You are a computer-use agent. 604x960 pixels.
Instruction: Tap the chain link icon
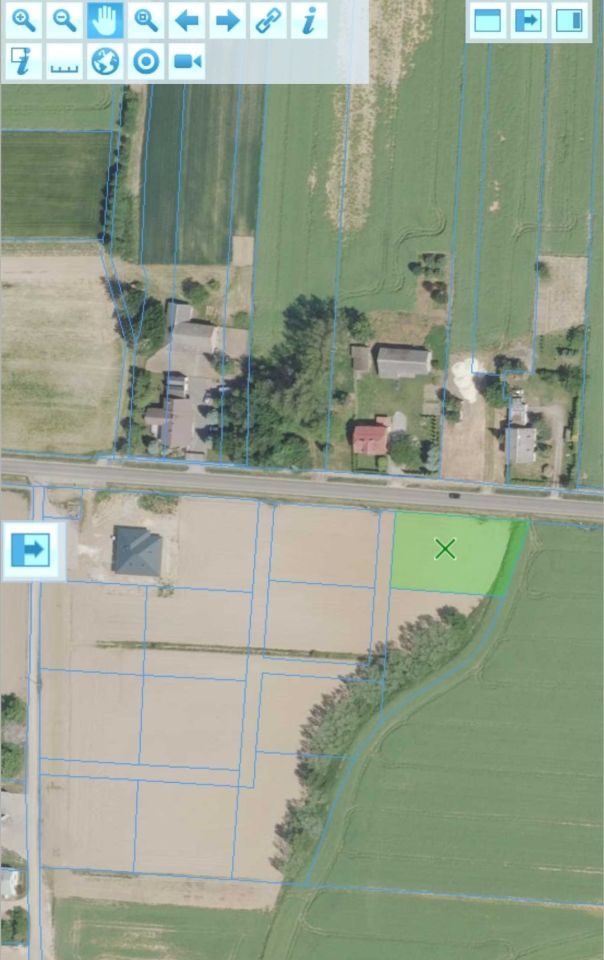point(268,19)
